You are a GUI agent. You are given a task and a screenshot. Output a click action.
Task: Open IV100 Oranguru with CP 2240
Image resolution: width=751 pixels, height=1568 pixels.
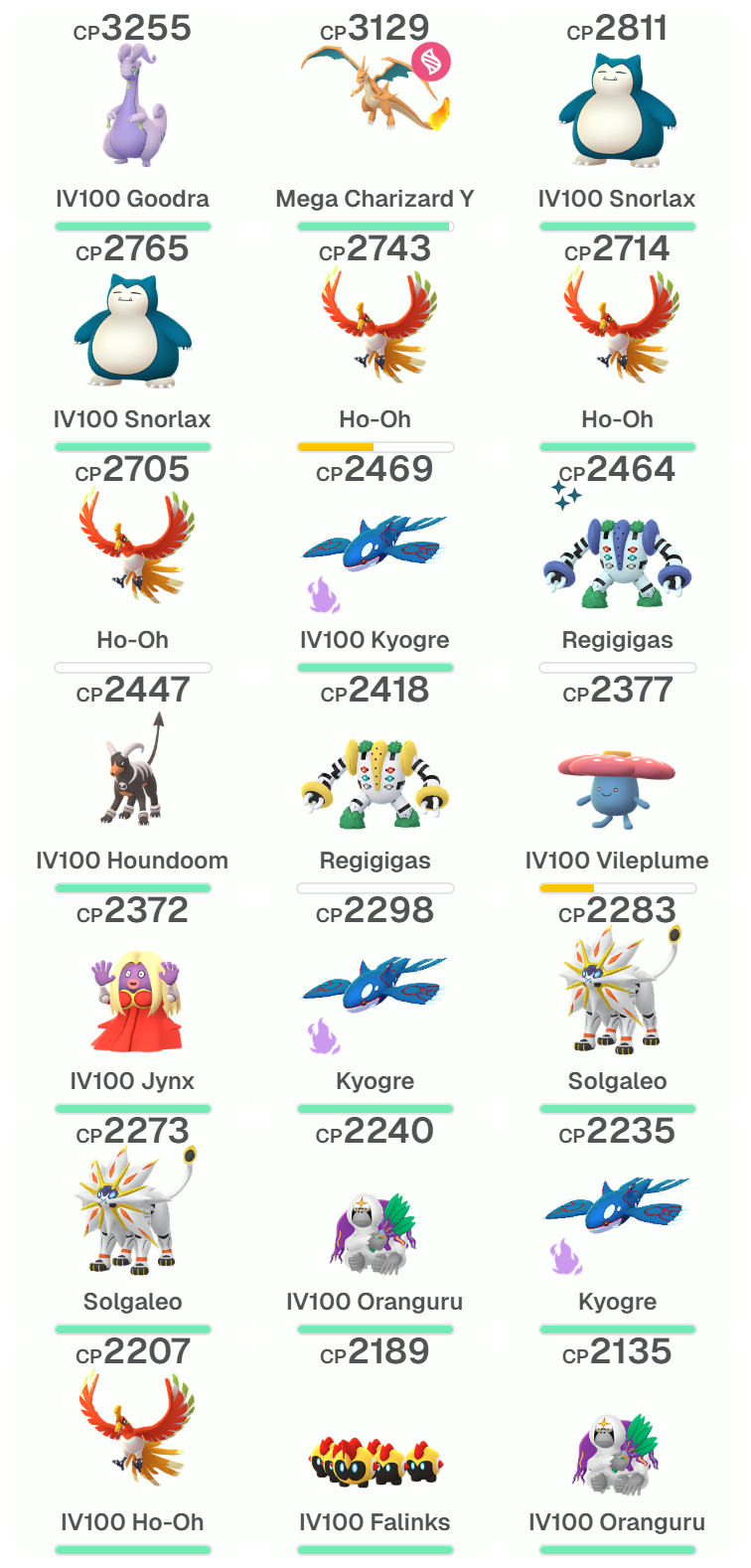375,1232
